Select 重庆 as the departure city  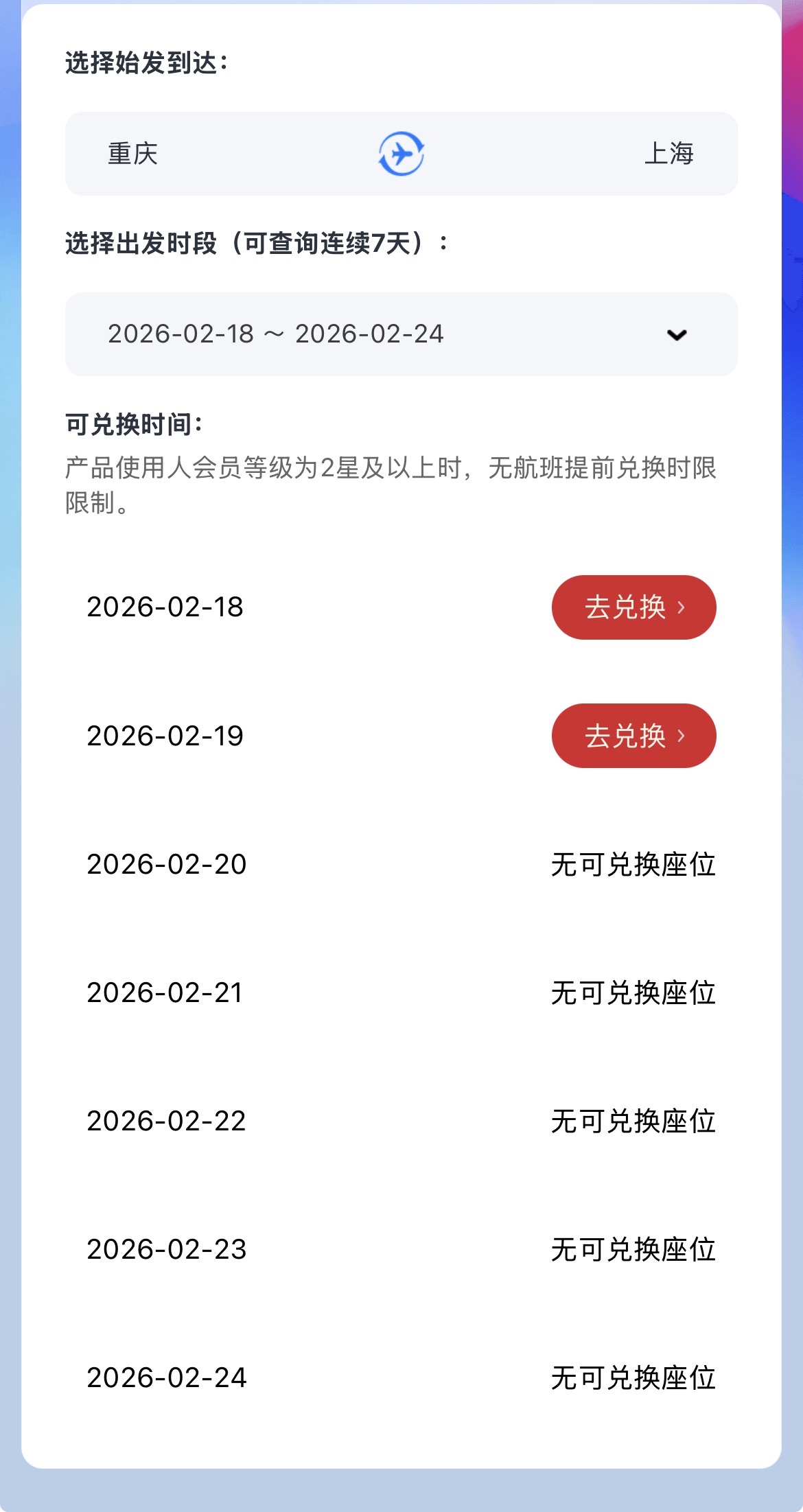click(133, 154)
